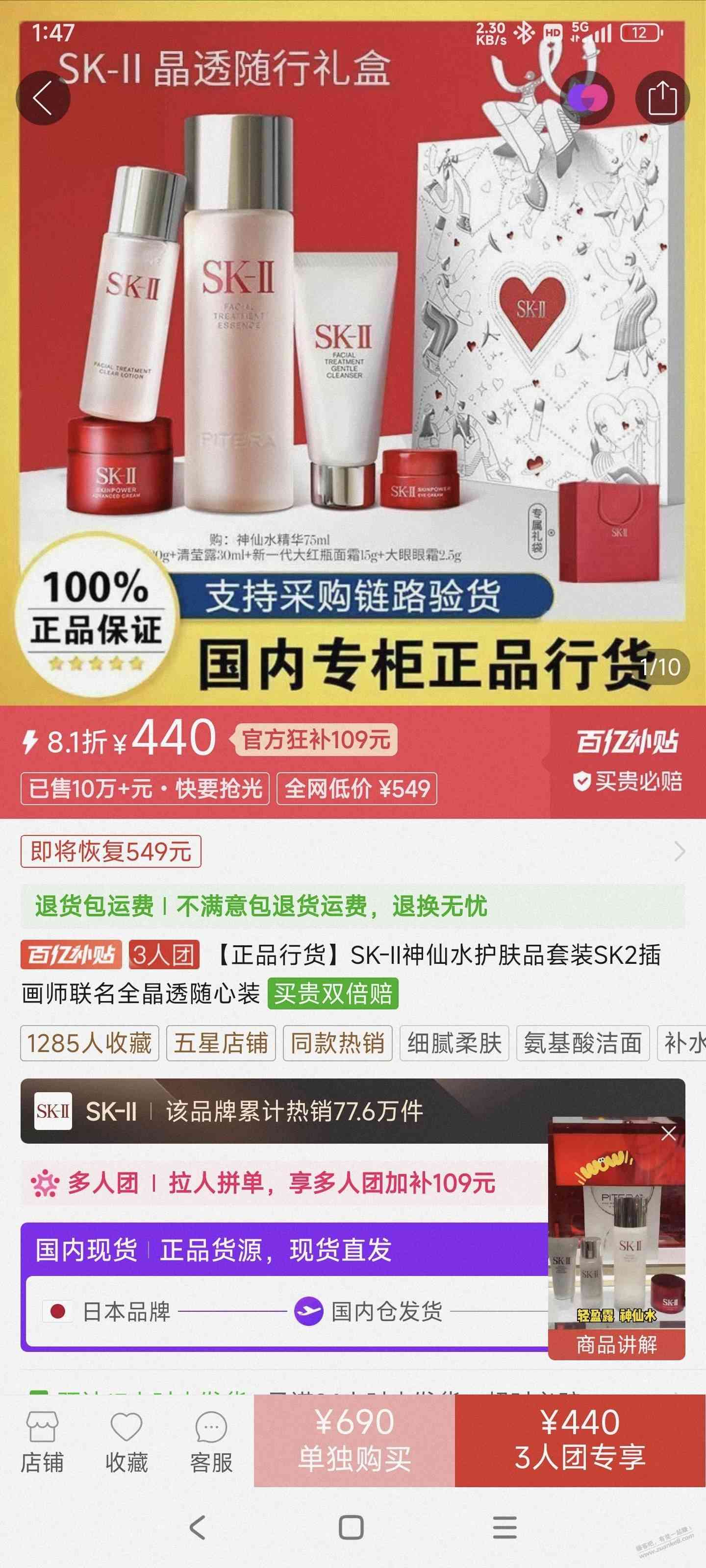Open the recent apps menu
The image size is (706, 1568).
pos(504,1528)
